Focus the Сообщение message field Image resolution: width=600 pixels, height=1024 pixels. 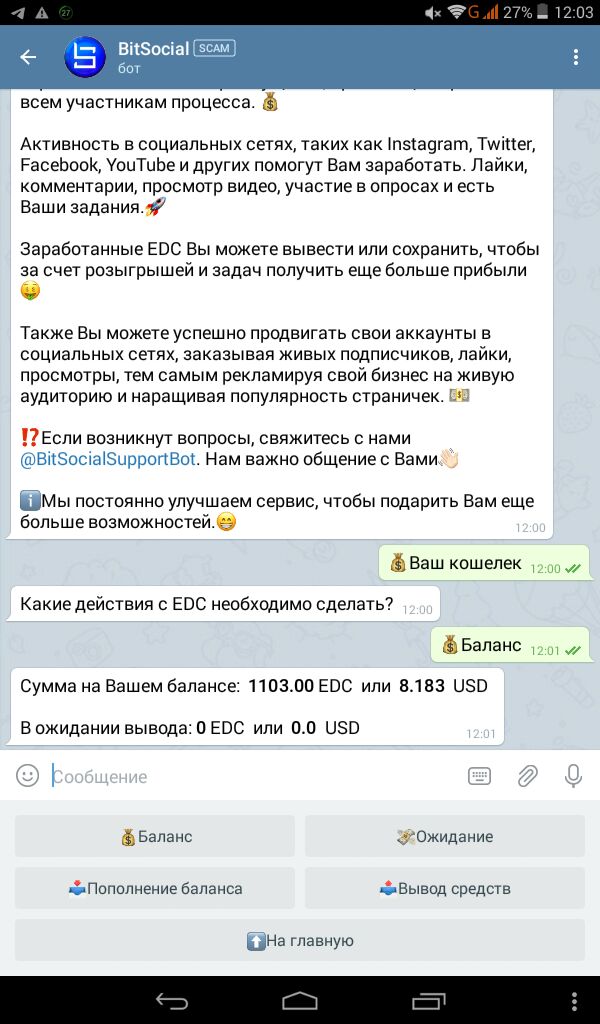(250, 777)
